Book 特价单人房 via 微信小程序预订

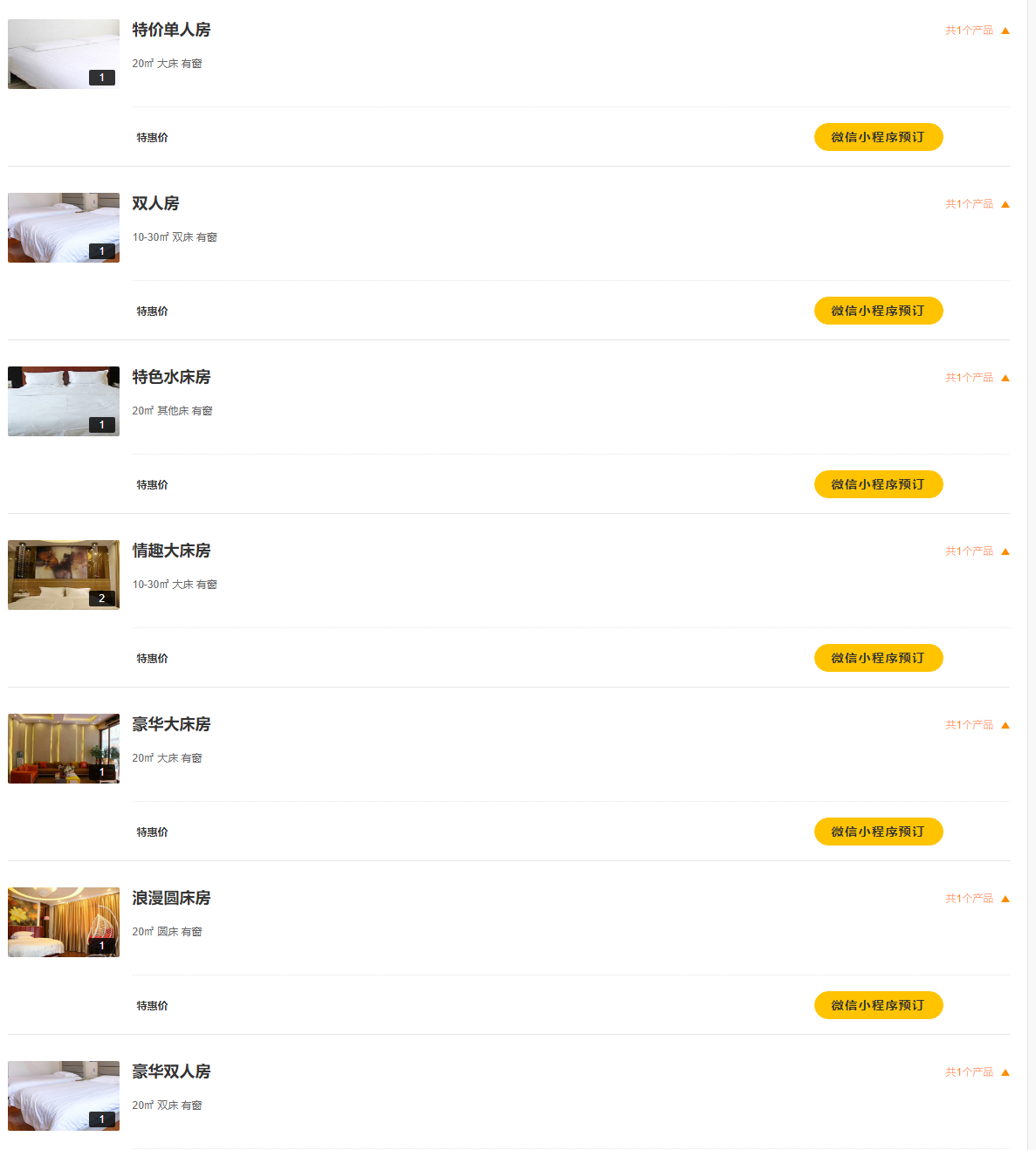pos(878,137)
